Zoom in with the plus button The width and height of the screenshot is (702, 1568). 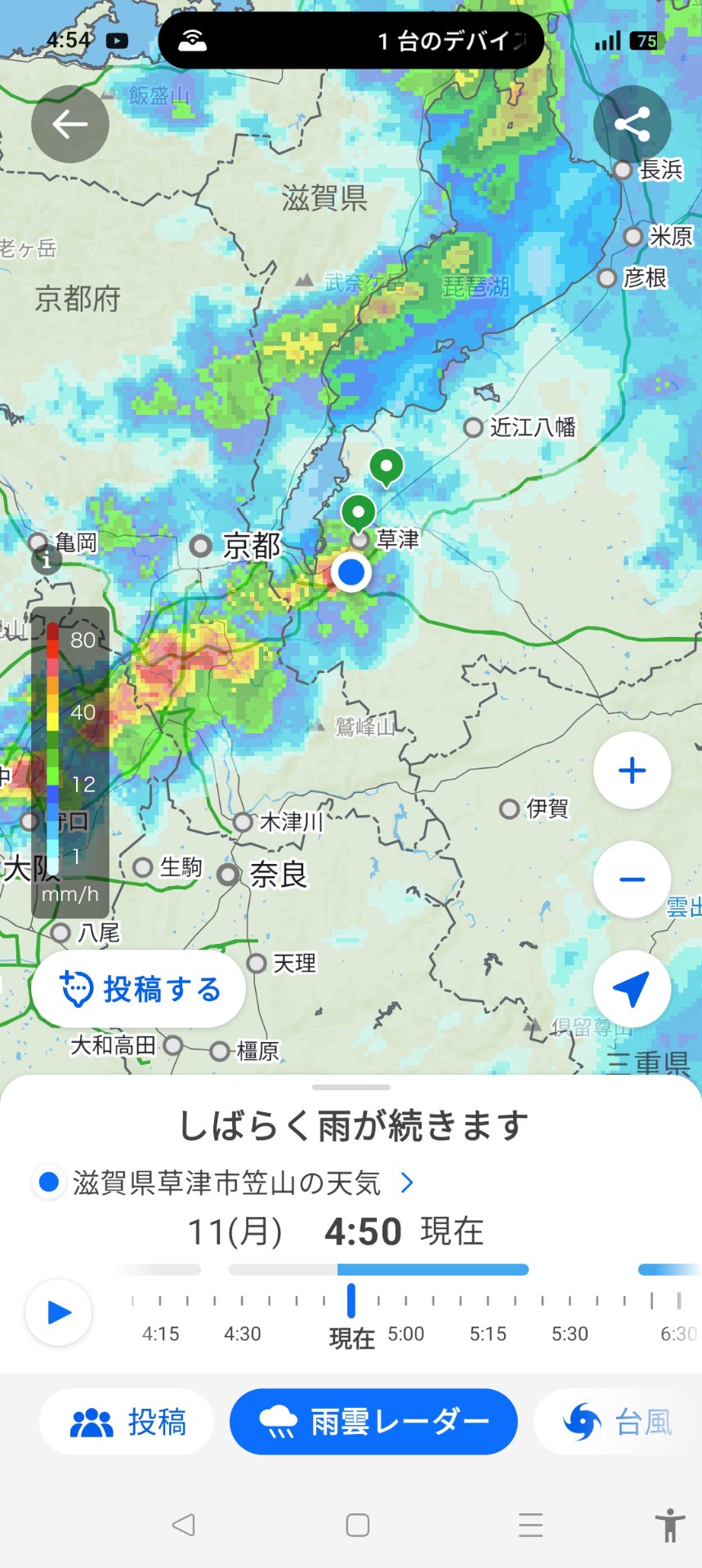click(632, 770)
